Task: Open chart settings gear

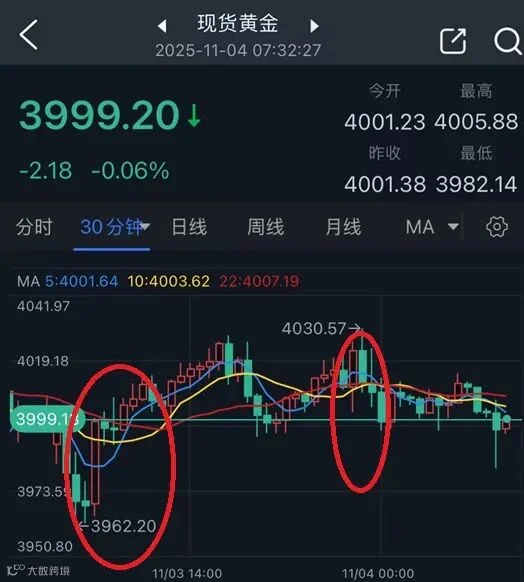Action: tap(497, 227)
